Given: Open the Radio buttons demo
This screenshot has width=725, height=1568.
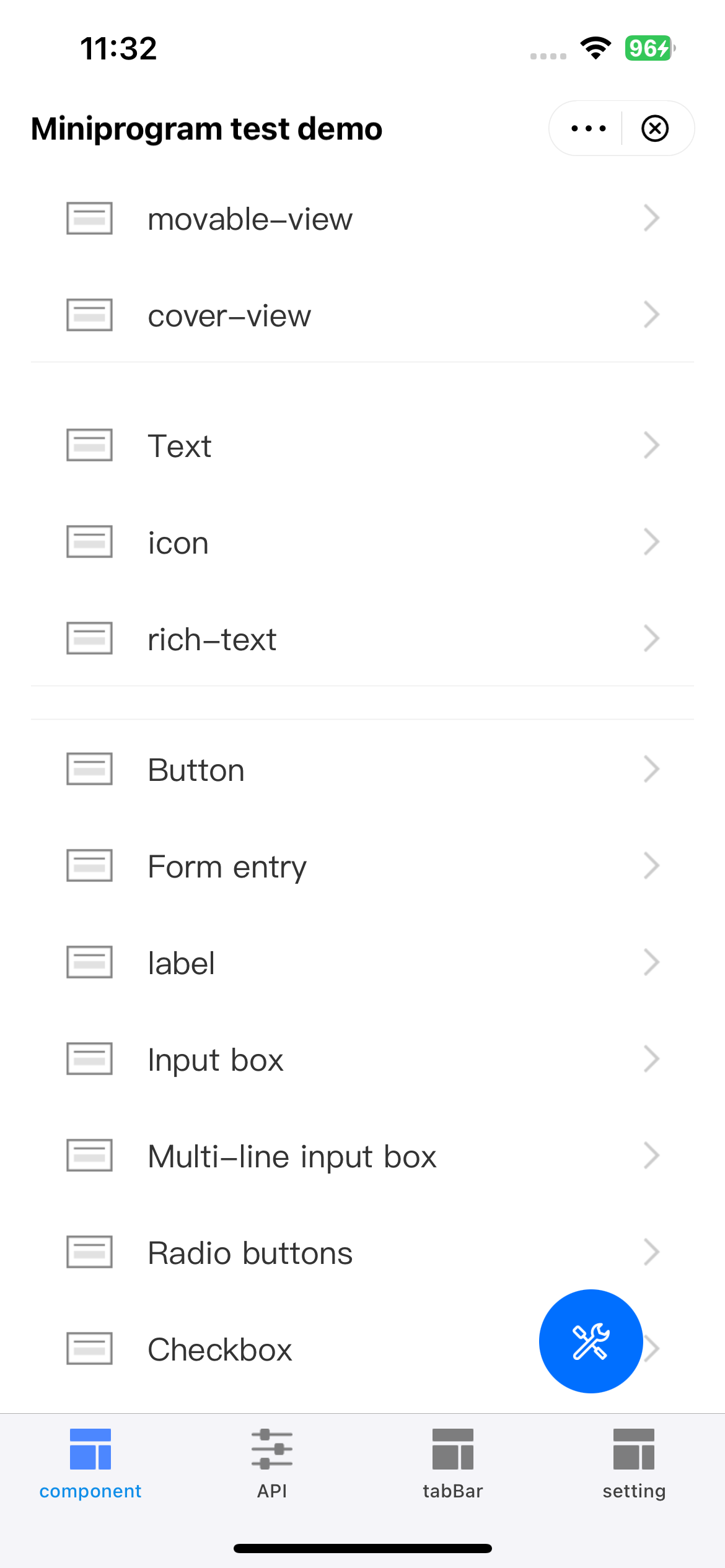Looking at the screenshot, I should tap(362, 1252).
